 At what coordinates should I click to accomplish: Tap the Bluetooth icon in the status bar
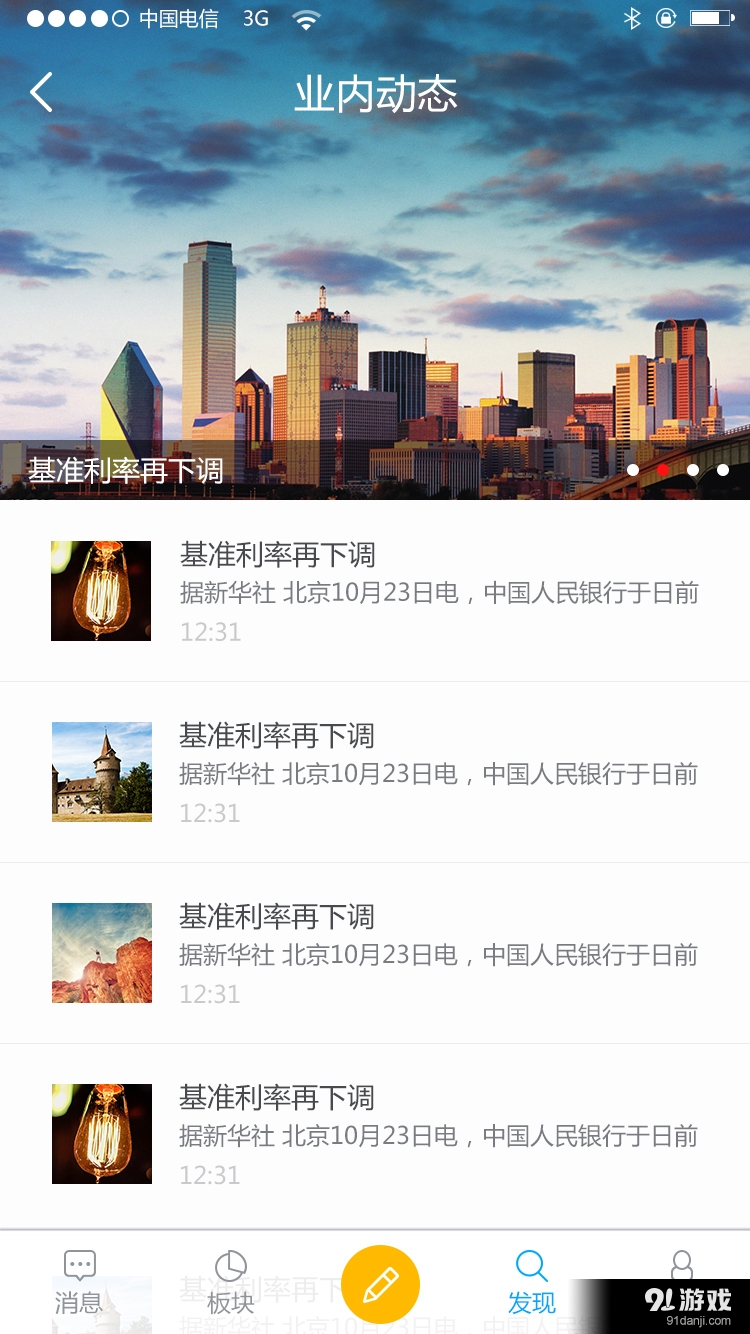point(633,17)
